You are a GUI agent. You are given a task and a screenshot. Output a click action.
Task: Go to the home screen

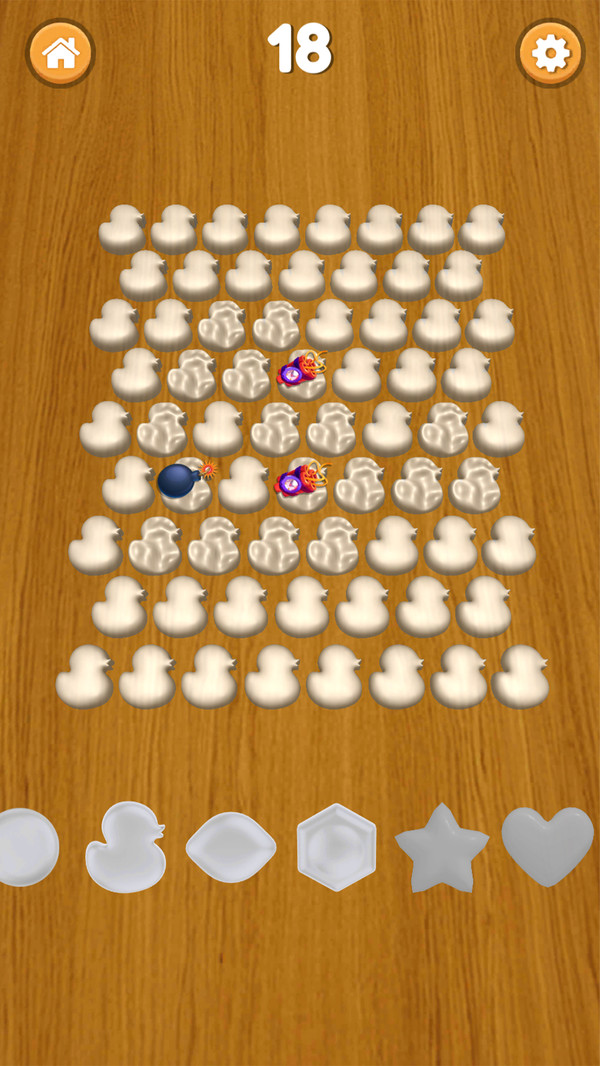click(x=61, y=53)
